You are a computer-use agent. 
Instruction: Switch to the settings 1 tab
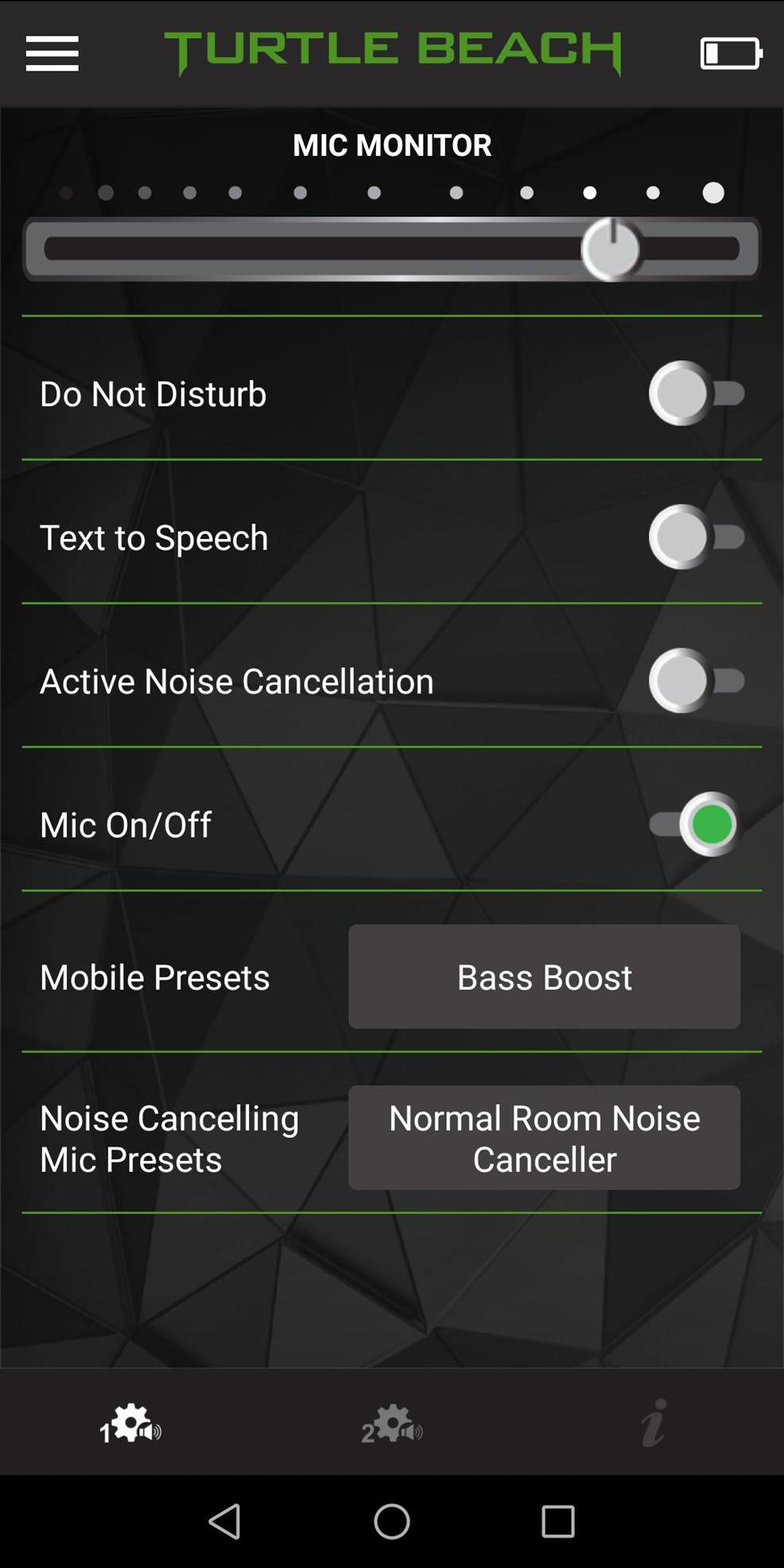[x=130, y=1423]
